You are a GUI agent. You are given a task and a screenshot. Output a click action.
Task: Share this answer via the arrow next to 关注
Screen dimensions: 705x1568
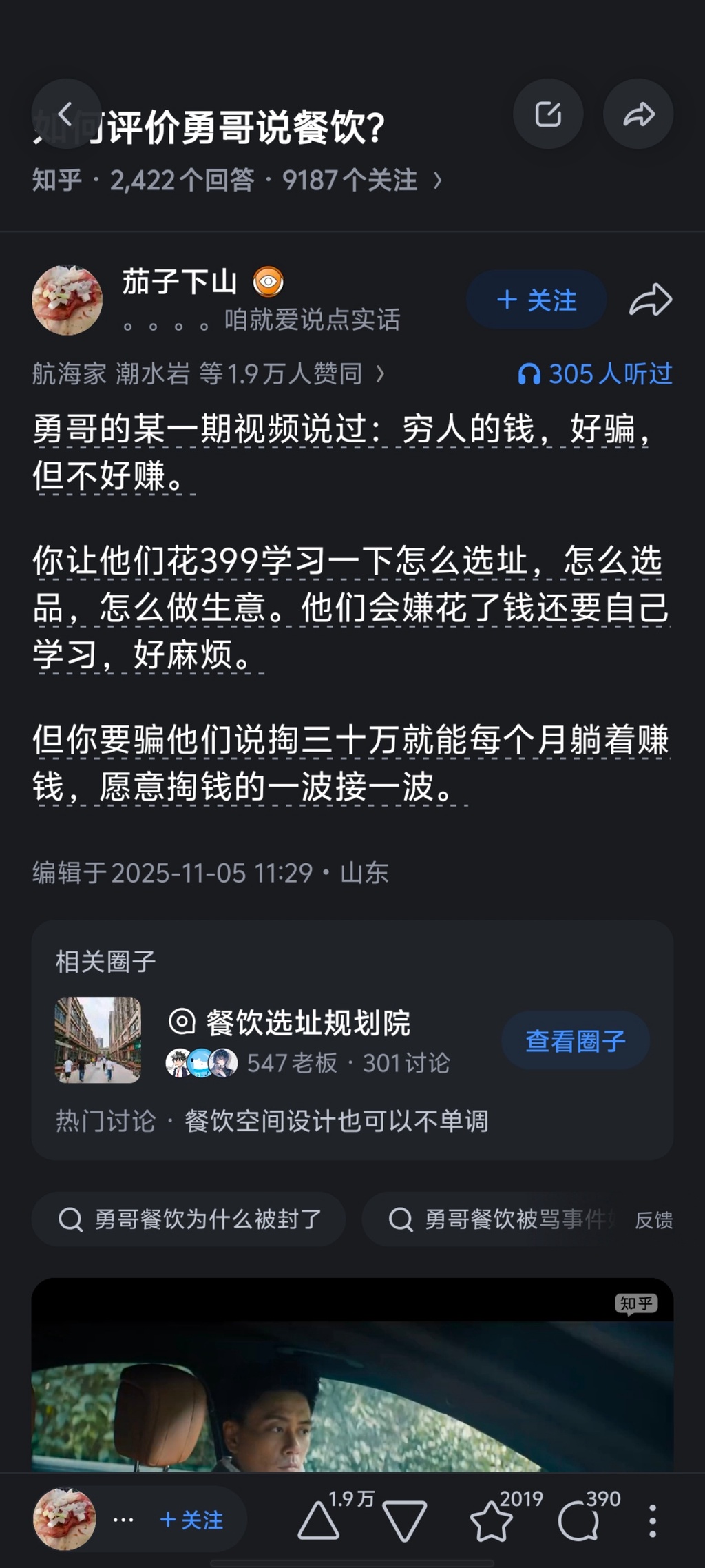tap(650, 300)
